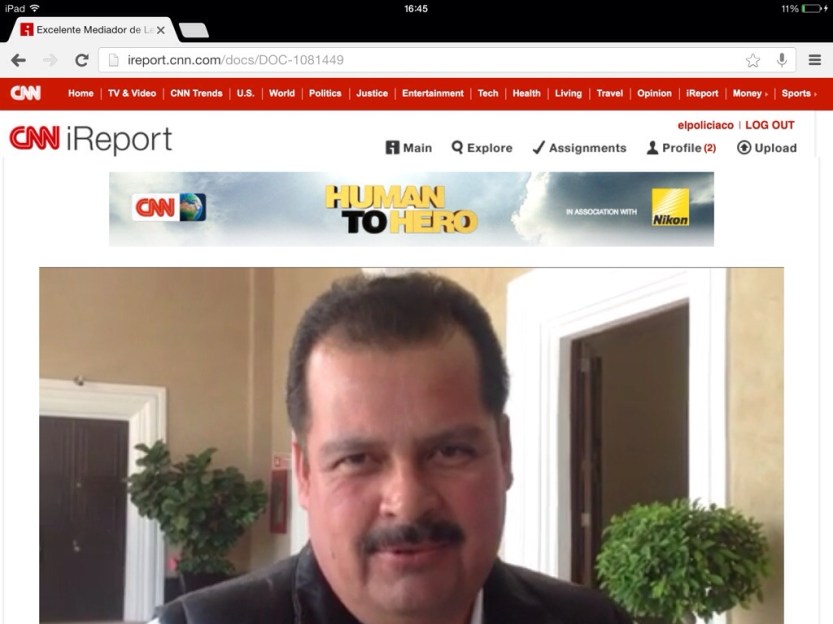Log out of the account
This screenshot has width=833, height=624.
[769, 125]
